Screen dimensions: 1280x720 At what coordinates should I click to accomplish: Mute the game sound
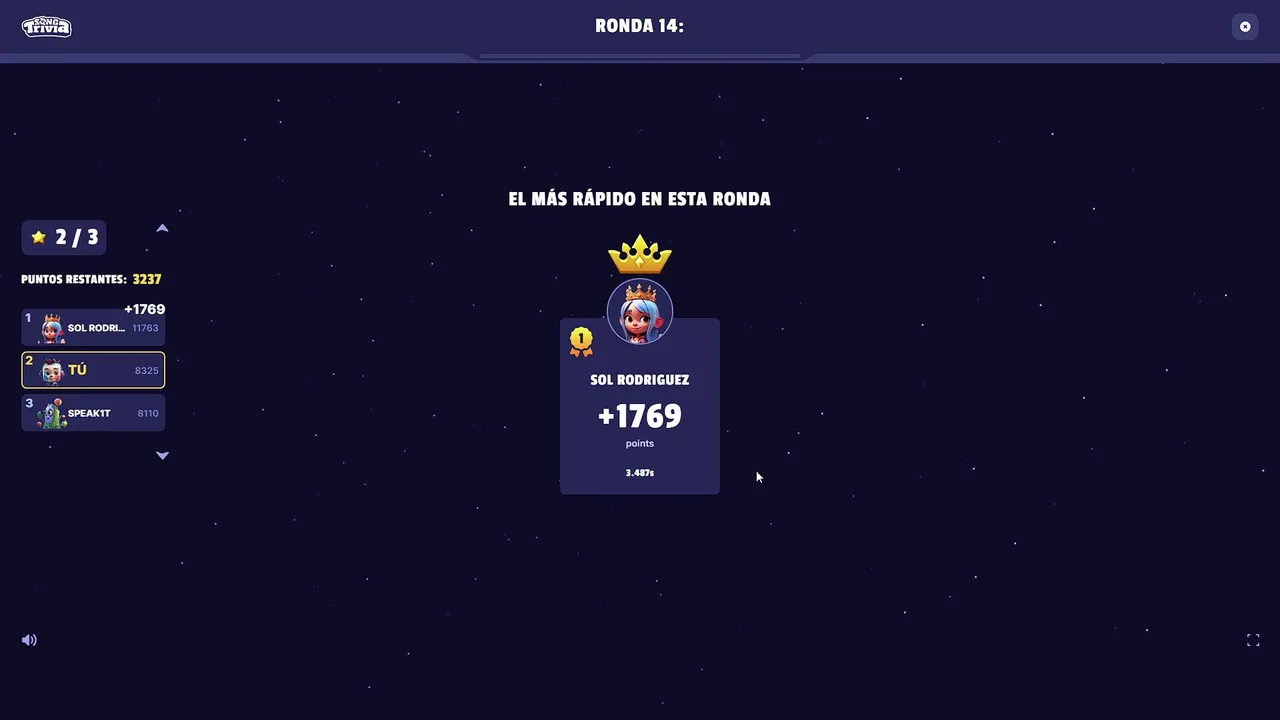pos(29,640)
